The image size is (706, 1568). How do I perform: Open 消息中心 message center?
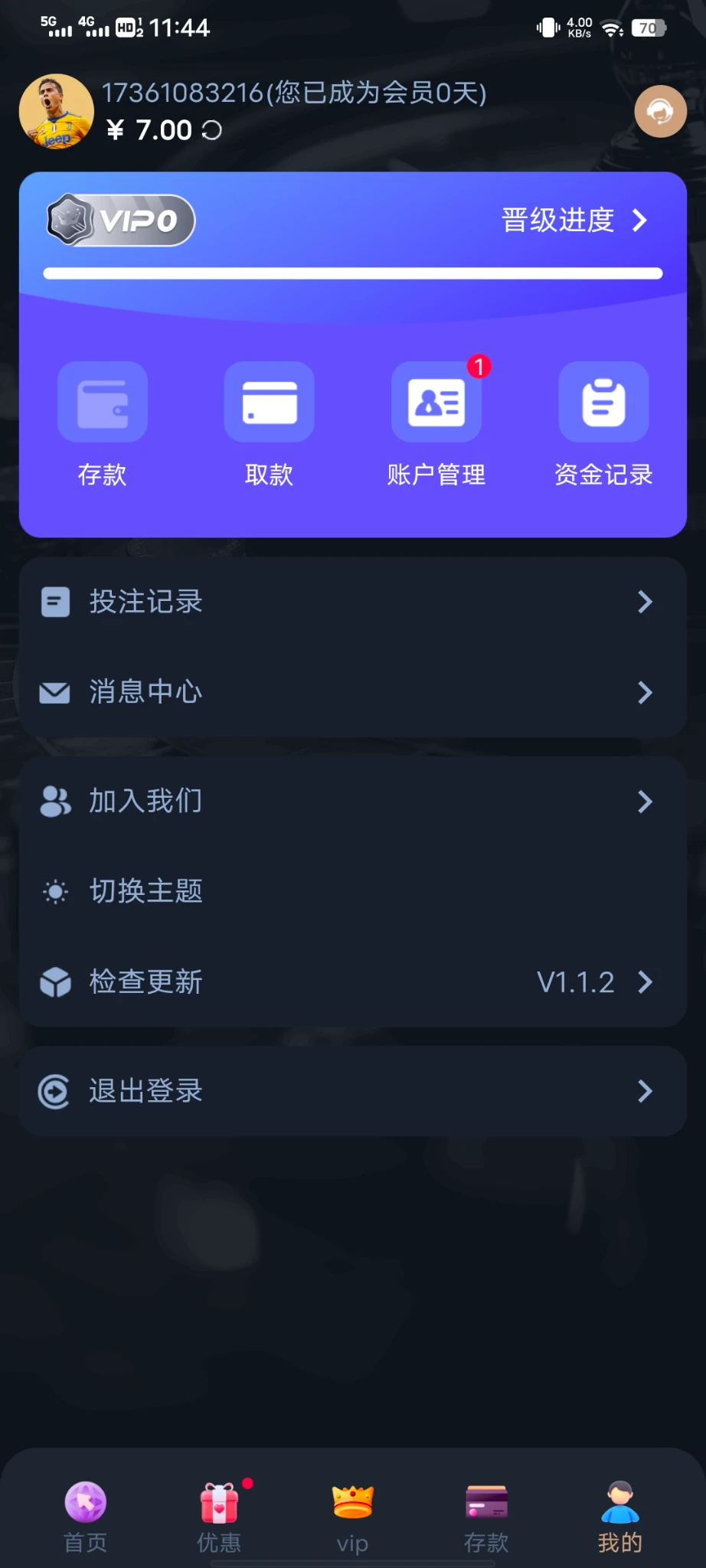[352, 692]
